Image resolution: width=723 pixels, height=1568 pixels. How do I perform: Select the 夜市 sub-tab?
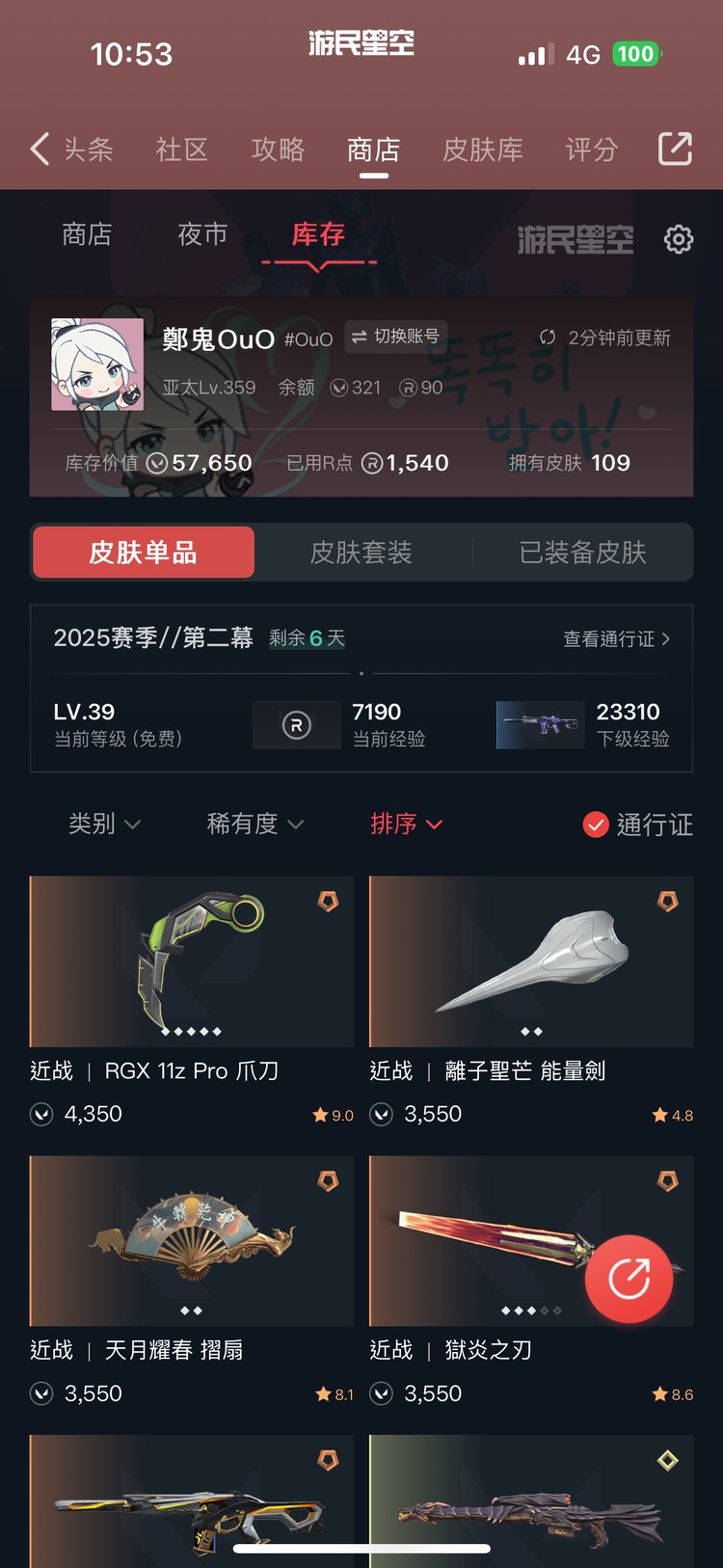point(202,234)
